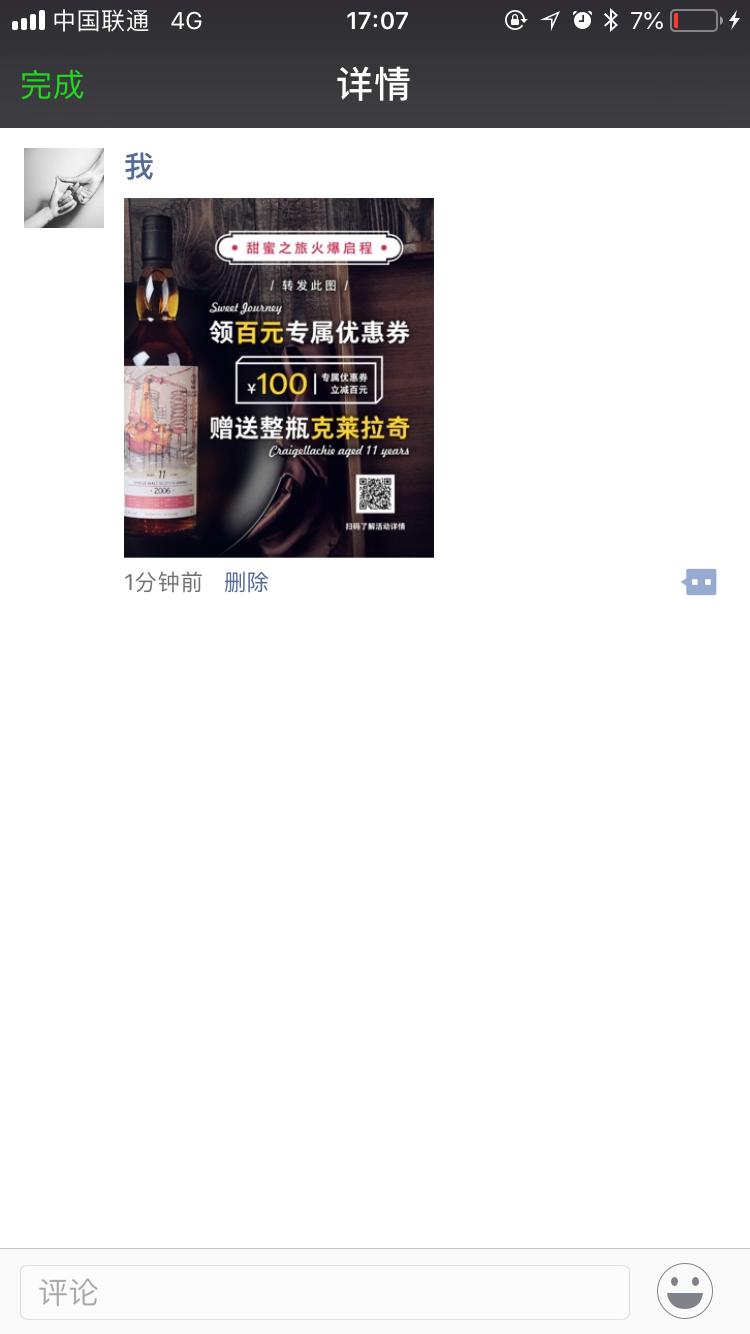Tap the Bluetooth icon in the status bar
The height and width of the screenshot is (1334, 750).
pos(612,19)
